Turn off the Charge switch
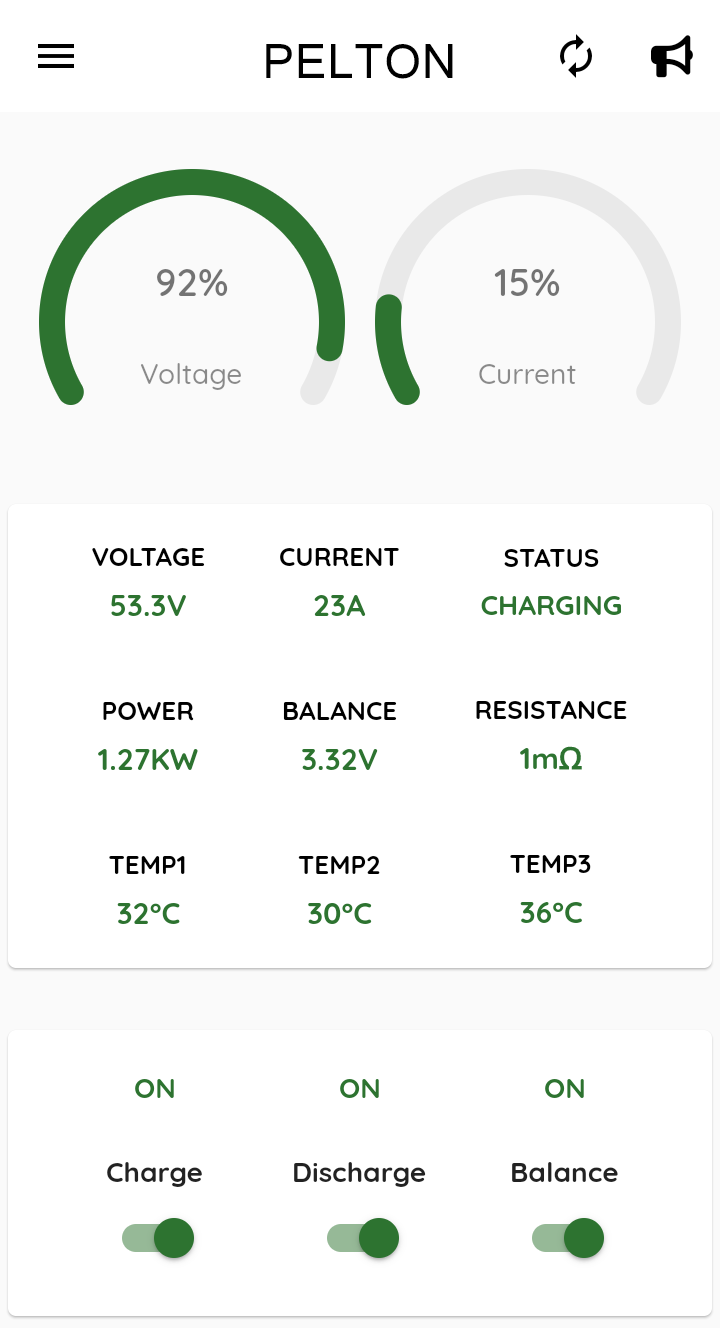 tap(159, 1238)
